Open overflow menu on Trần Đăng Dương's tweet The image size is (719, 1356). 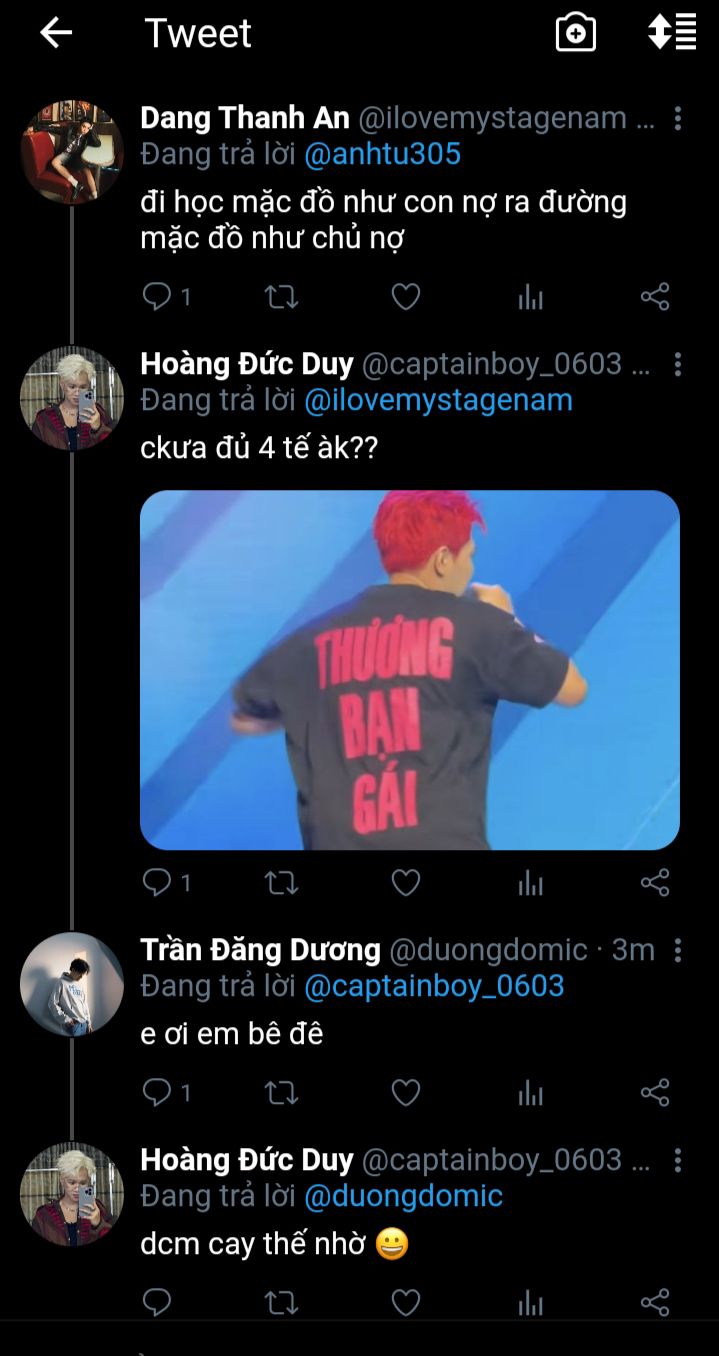point(678,950)
